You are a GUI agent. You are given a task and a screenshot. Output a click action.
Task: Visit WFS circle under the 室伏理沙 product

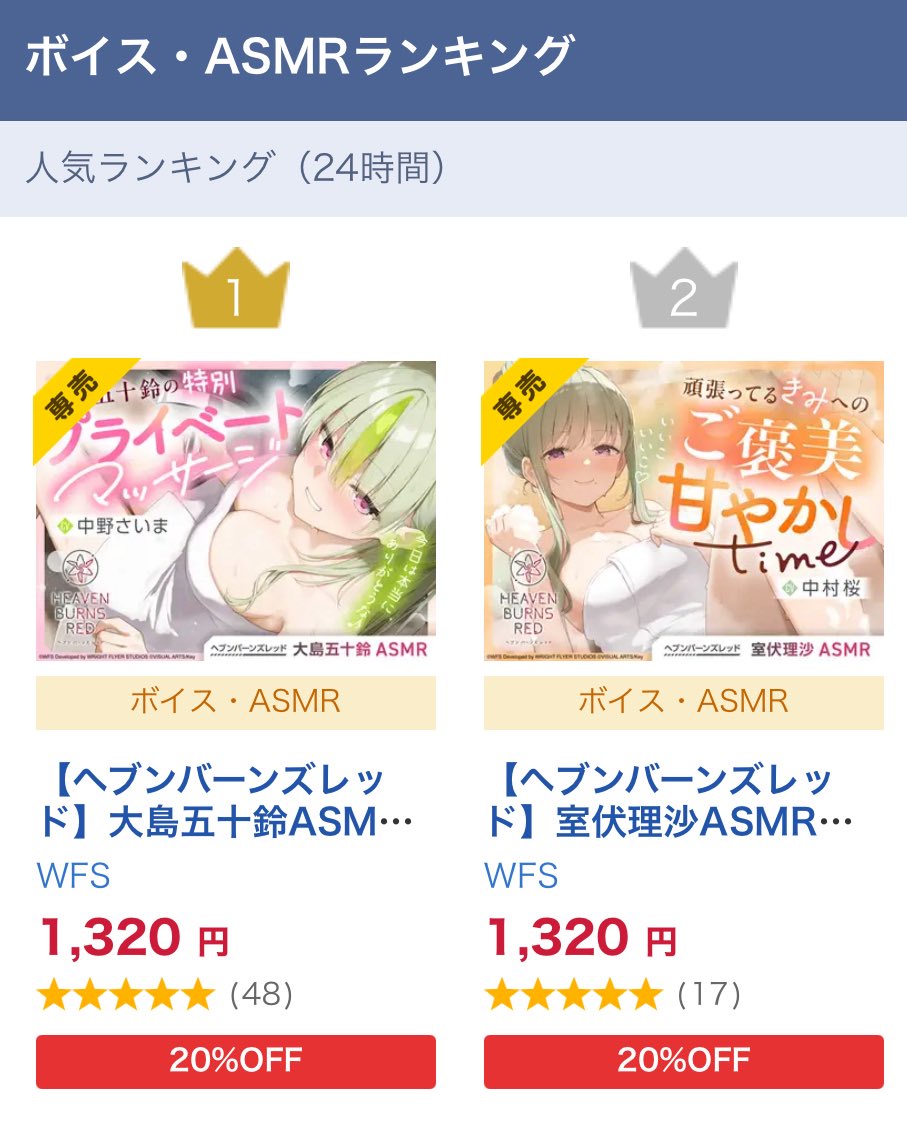pyautogui.click(x=521, y=877)
